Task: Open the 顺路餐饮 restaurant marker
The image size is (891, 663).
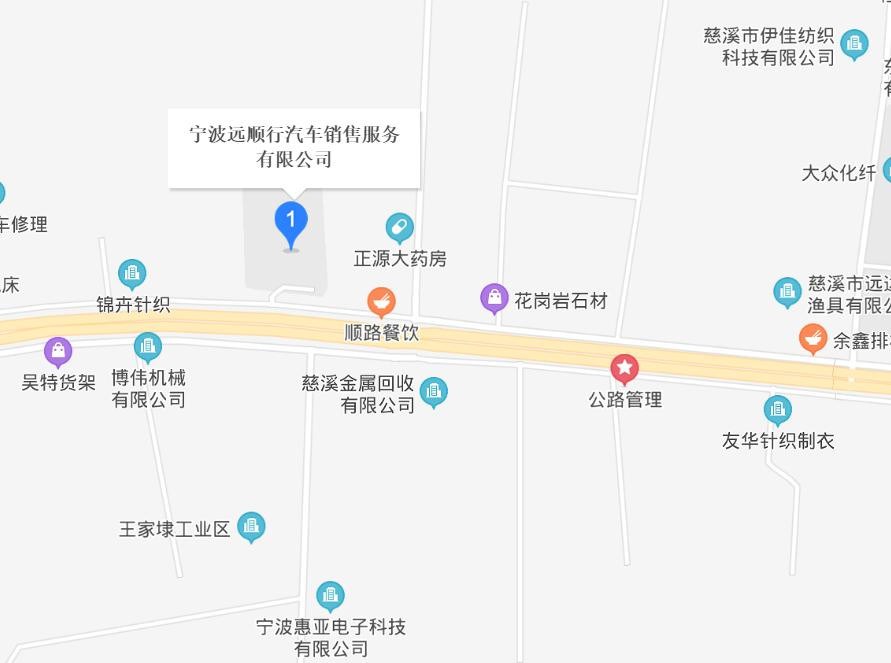Action: (380, 301)
